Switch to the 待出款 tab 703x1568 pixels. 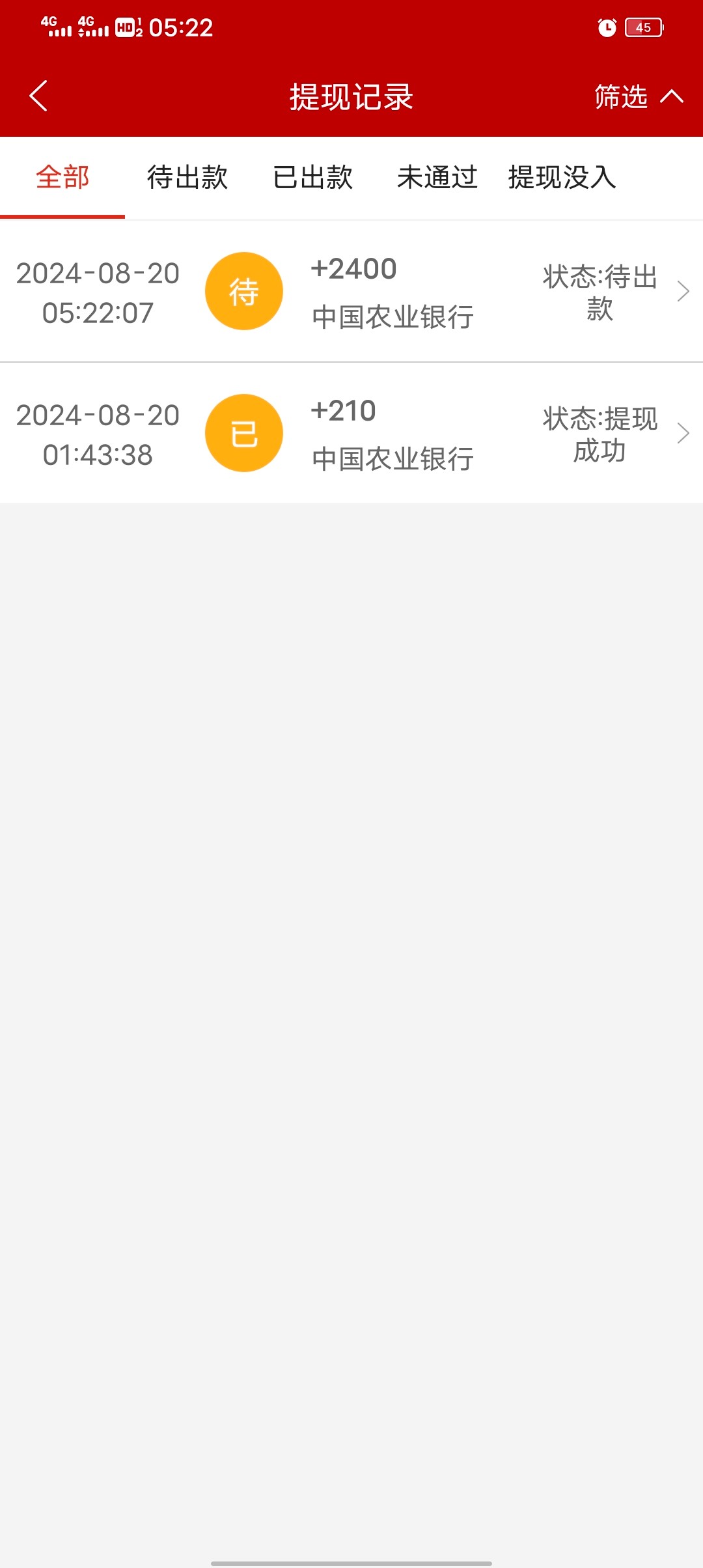[187, 177]
